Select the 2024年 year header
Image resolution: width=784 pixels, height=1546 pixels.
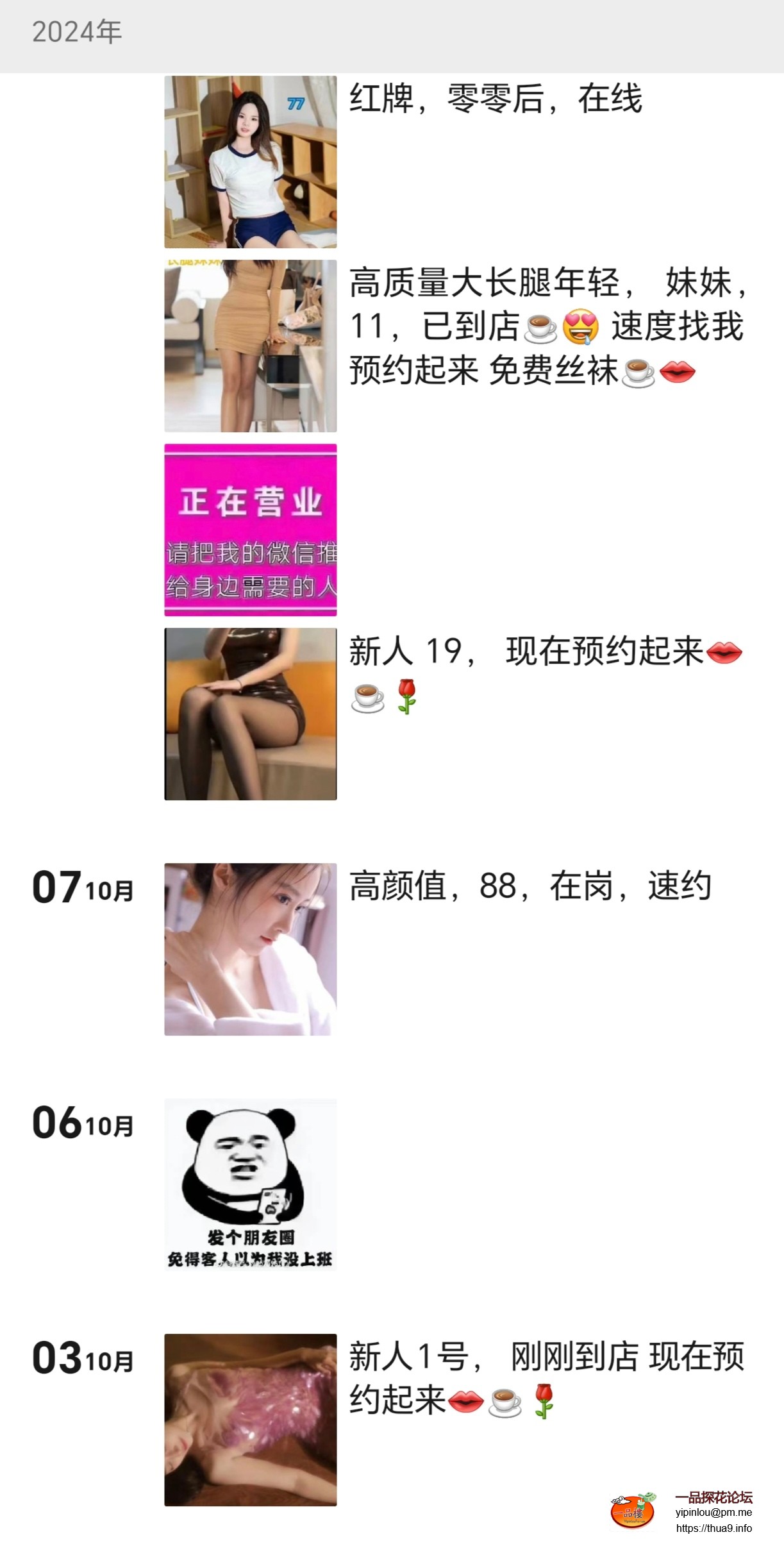(76, 31)
